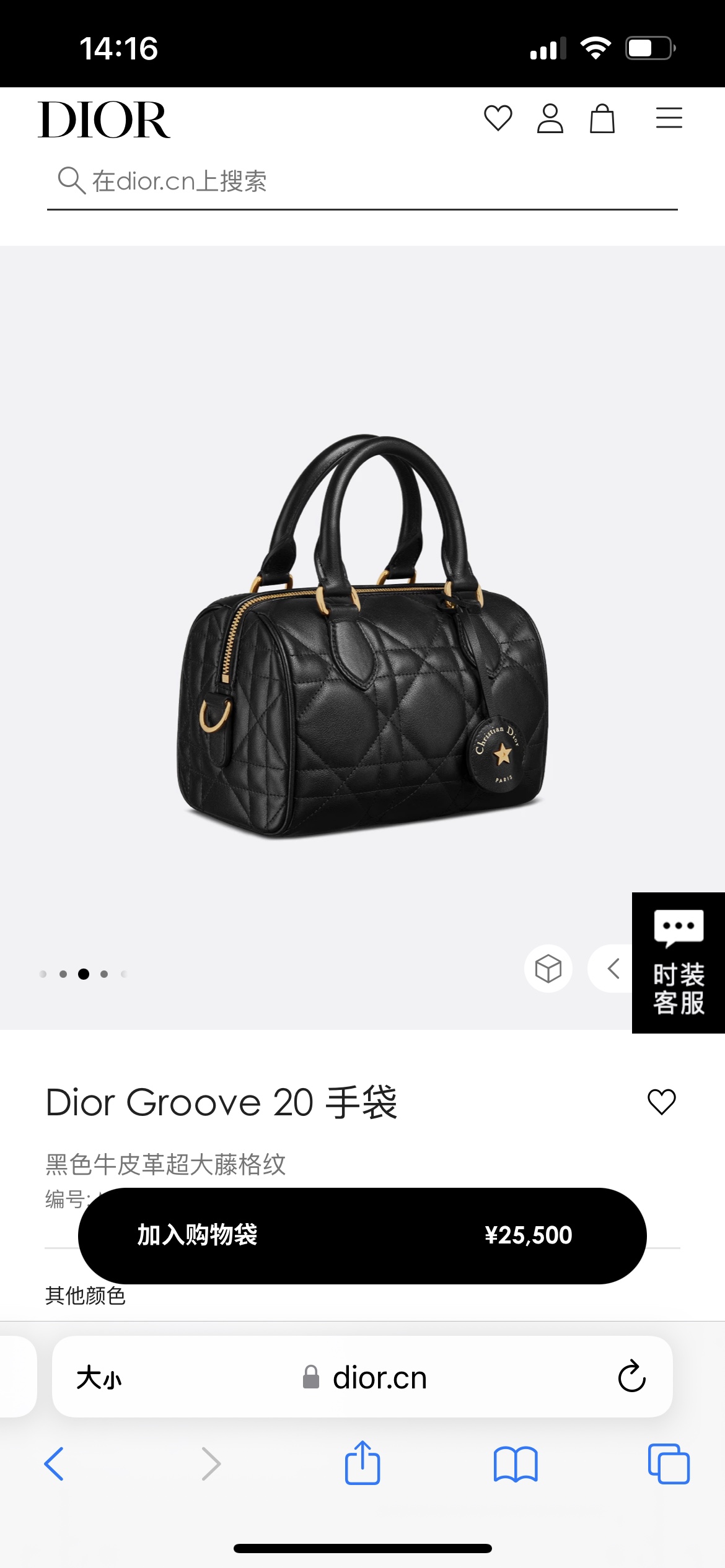View the bag in 3D
Viewport: 725px width, 1568px height.
coord(548,969)
